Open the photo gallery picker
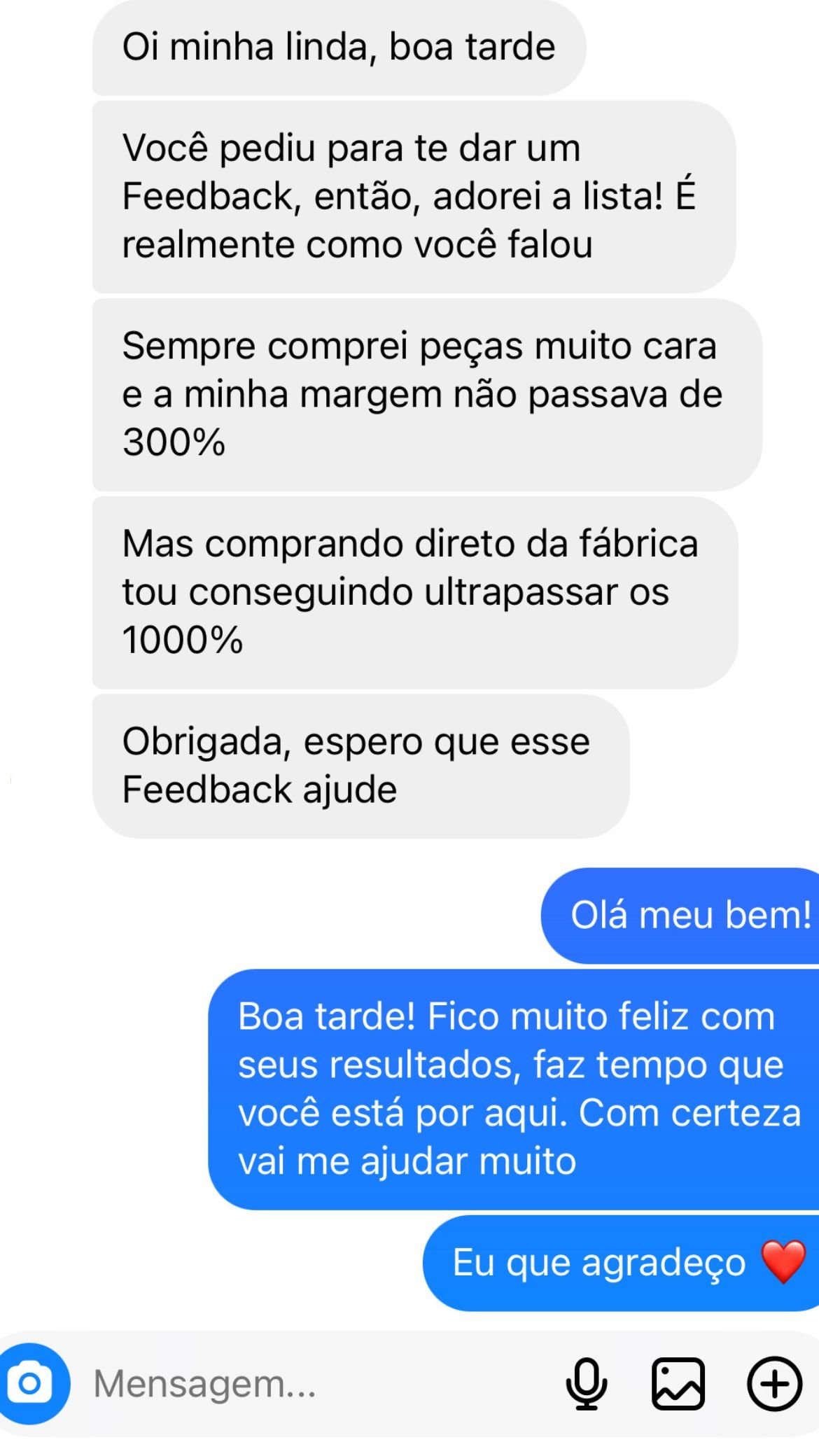819x1456 pixels. (x=678, y=1383)
